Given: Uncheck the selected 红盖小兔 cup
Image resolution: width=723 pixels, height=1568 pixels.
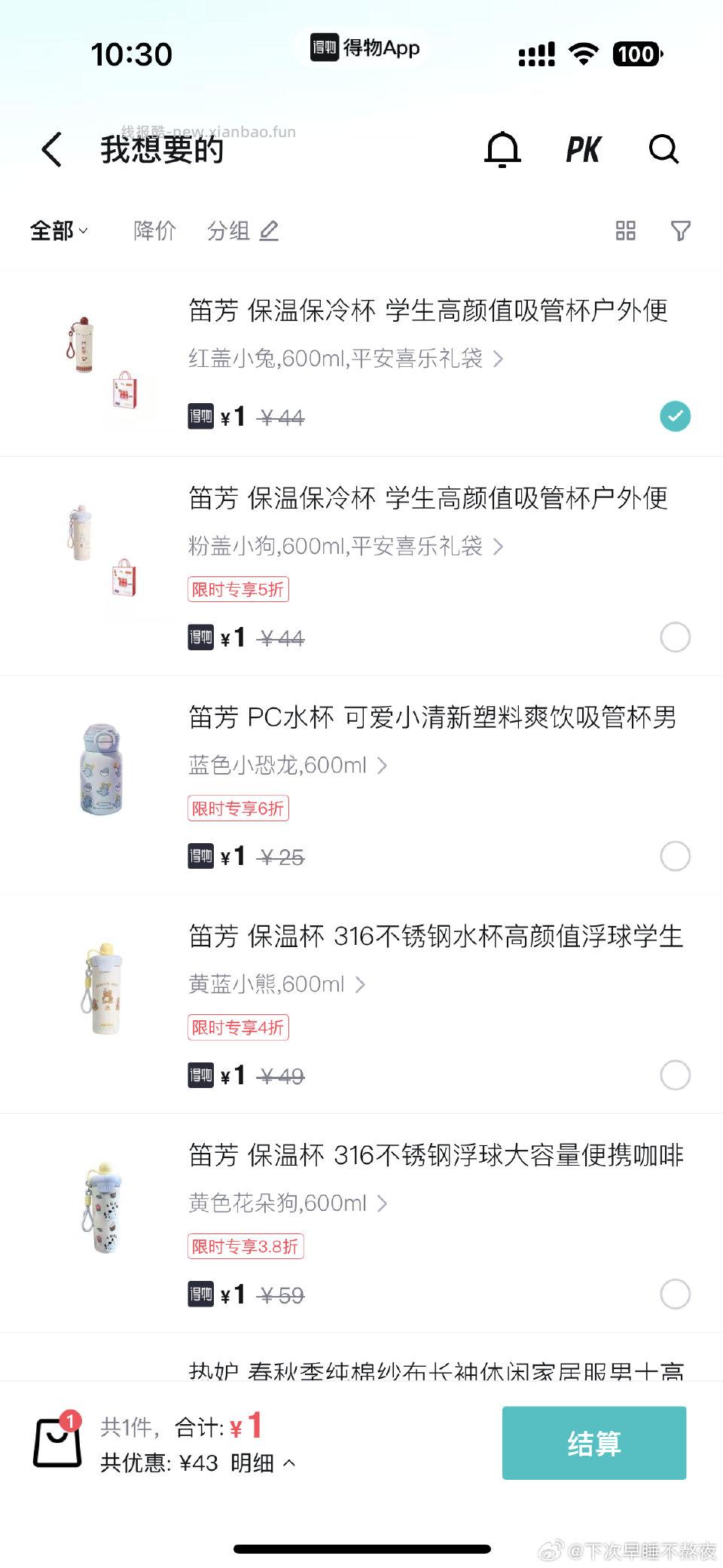Looking at the screenshot, I should 675,415.
